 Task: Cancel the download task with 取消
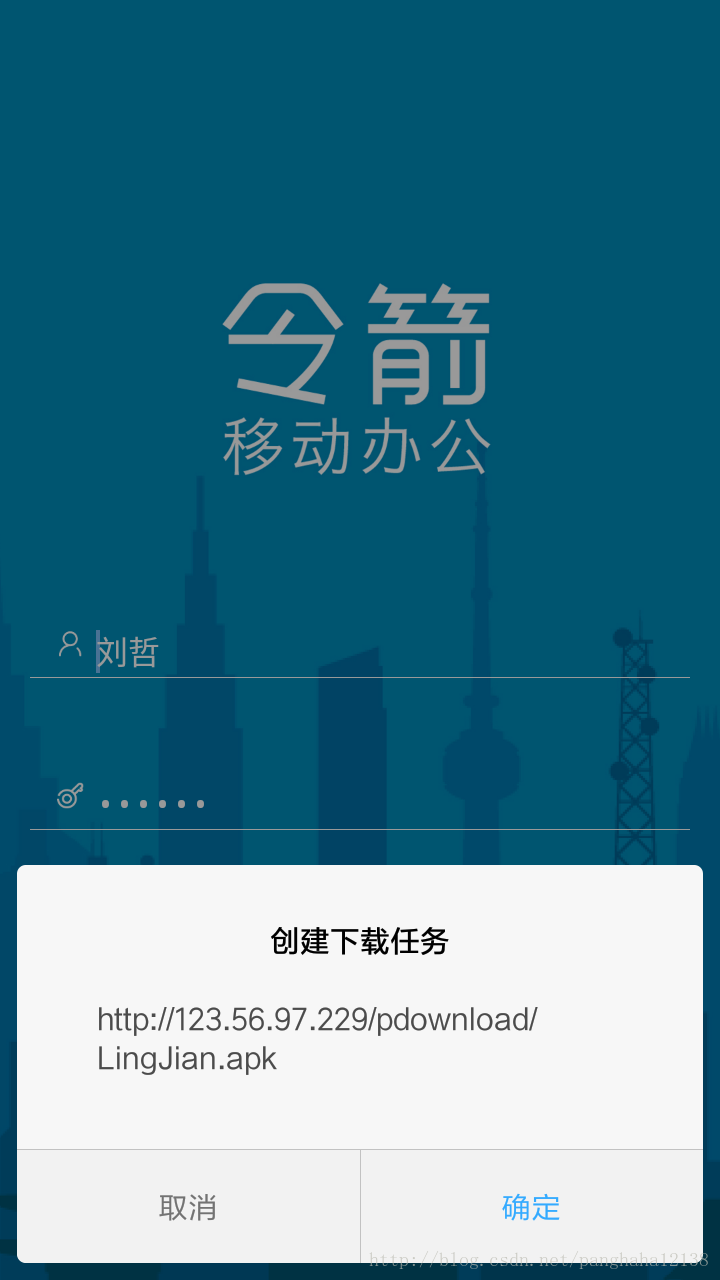(188, 1207)
